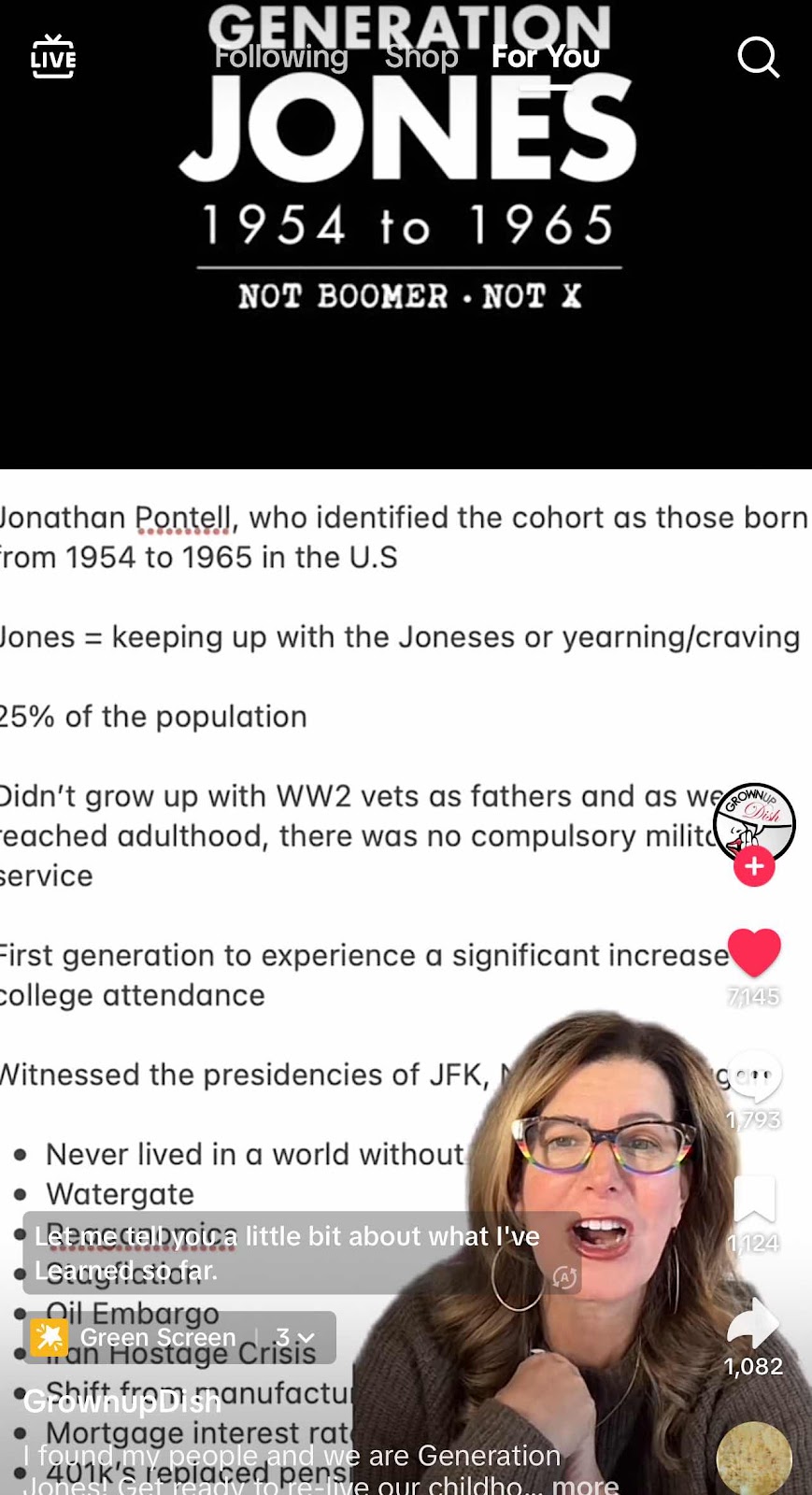
Task: Bookmark this video to favorites
Action: (x=754, y=1200)
